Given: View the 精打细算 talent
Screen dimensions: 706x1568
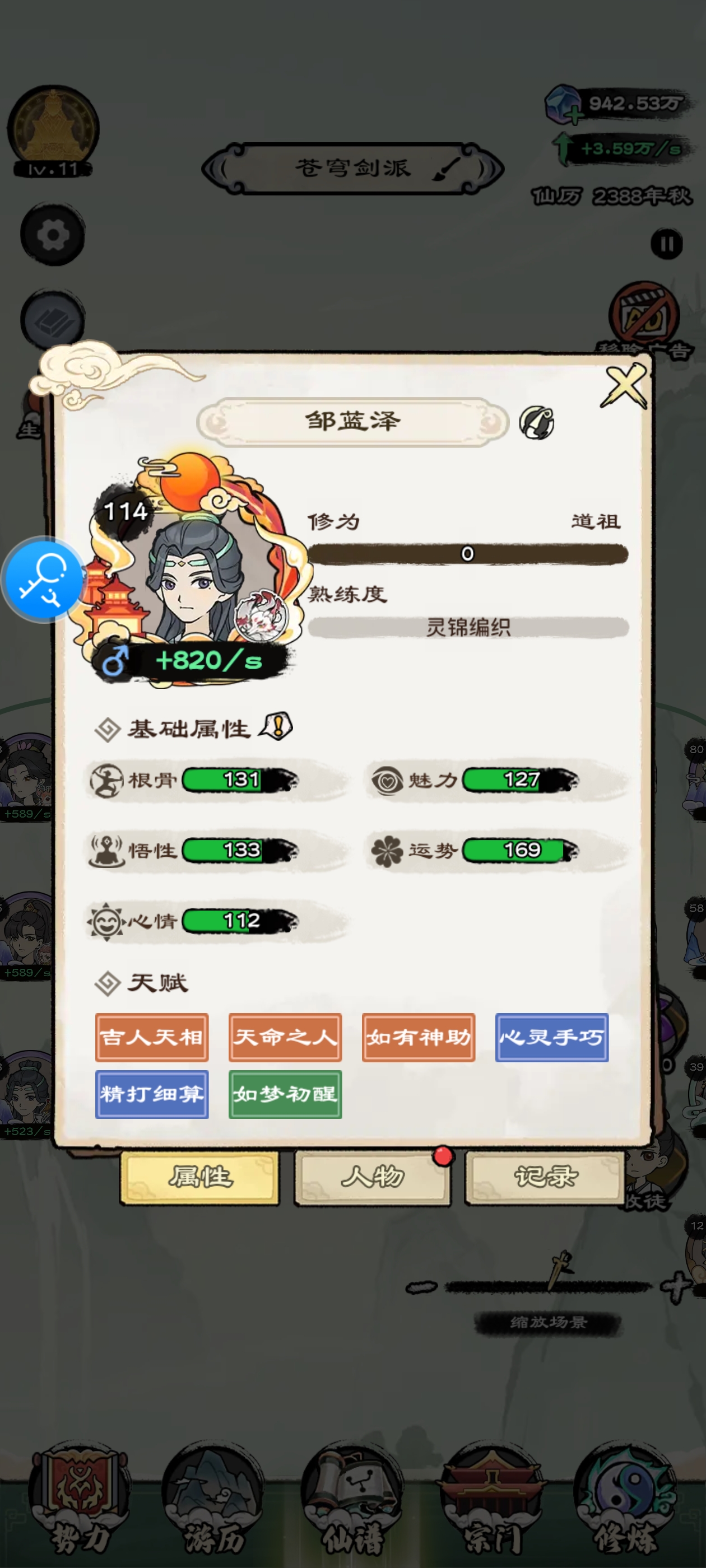Looking at the screenshot, I should (x=152, y=1094).
